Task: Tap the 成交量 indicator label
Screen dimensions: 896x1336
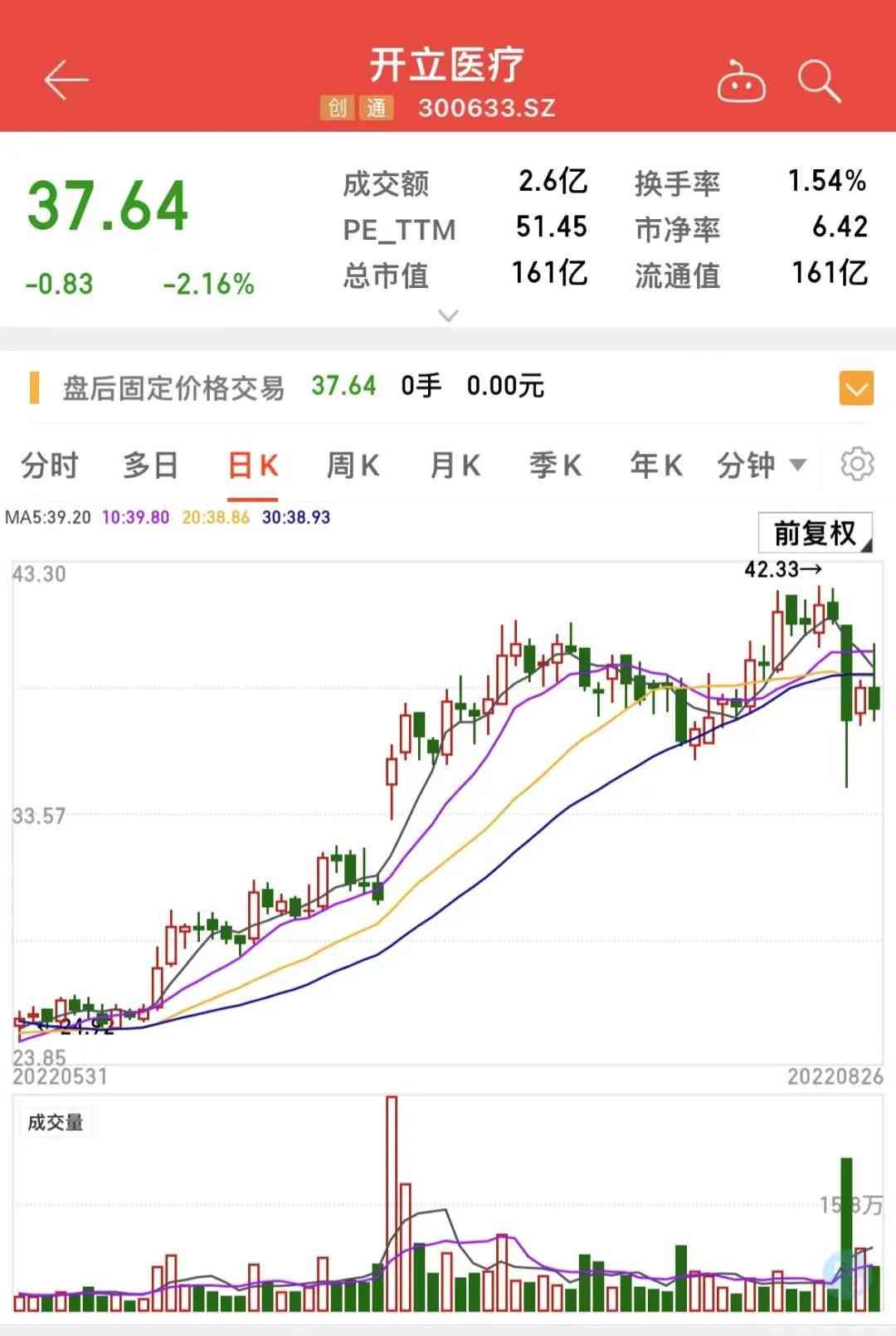Action: [x=56, y=1123]
